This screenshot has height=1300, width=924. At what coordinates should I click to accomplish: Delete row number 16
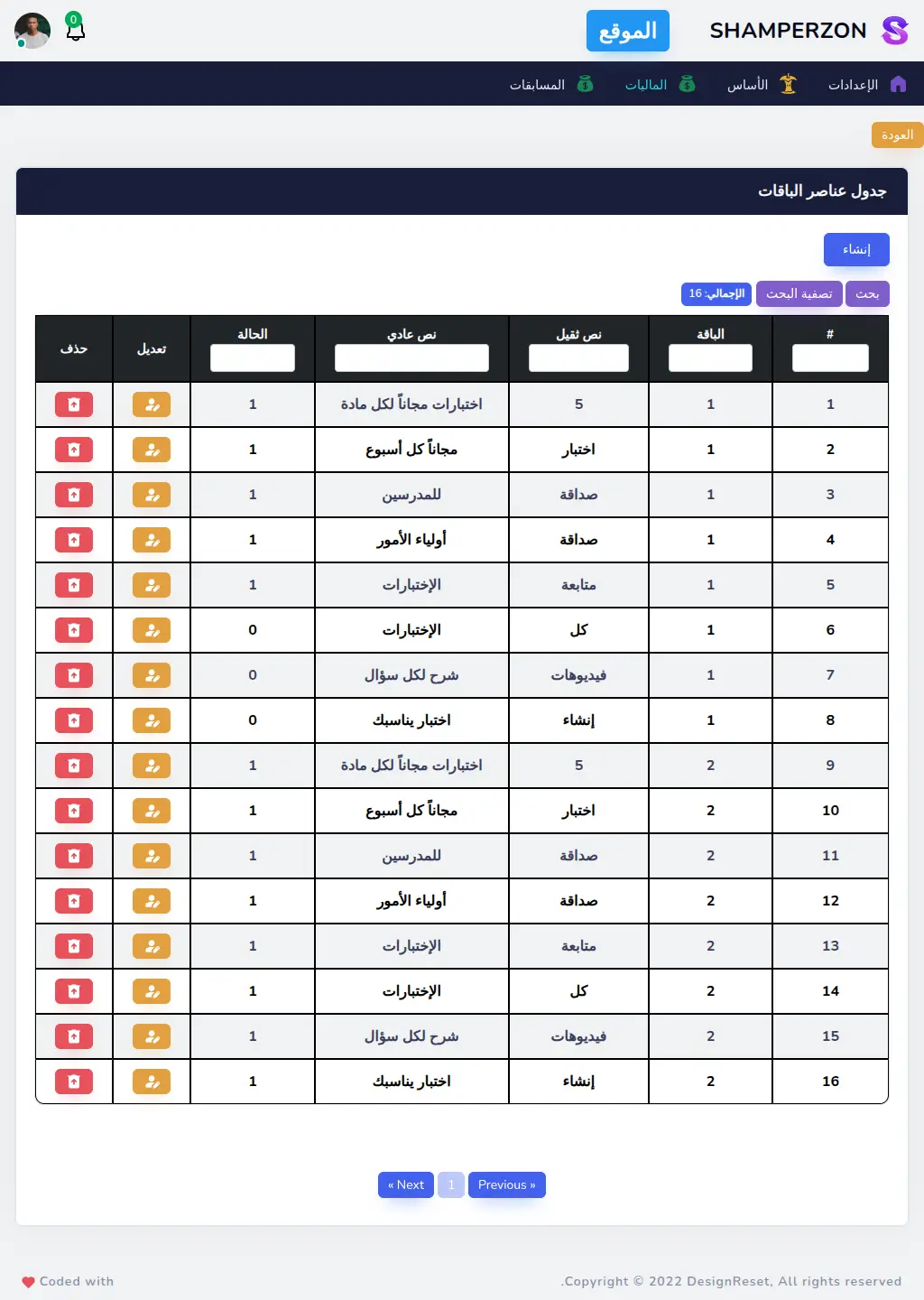pyautogui.click(x=74, y=1082)
